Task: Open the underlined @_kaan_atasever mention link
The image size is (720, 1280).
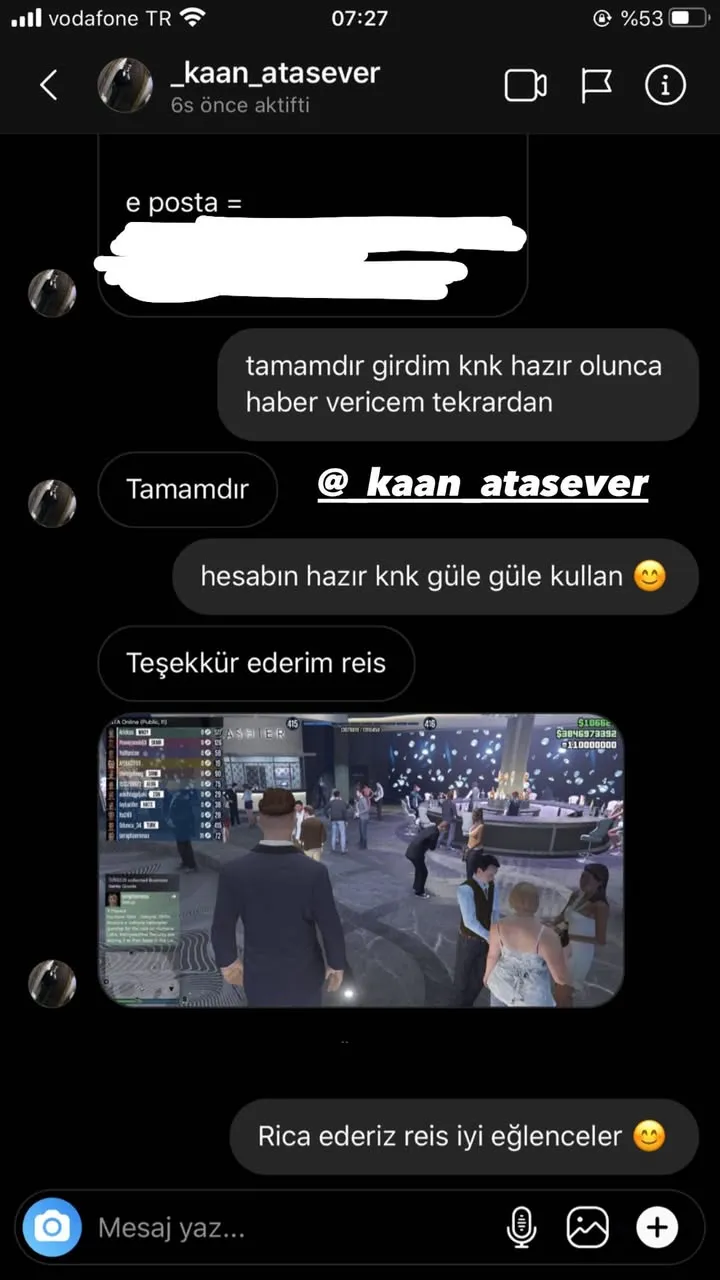Action: click(x=483, y=483)
